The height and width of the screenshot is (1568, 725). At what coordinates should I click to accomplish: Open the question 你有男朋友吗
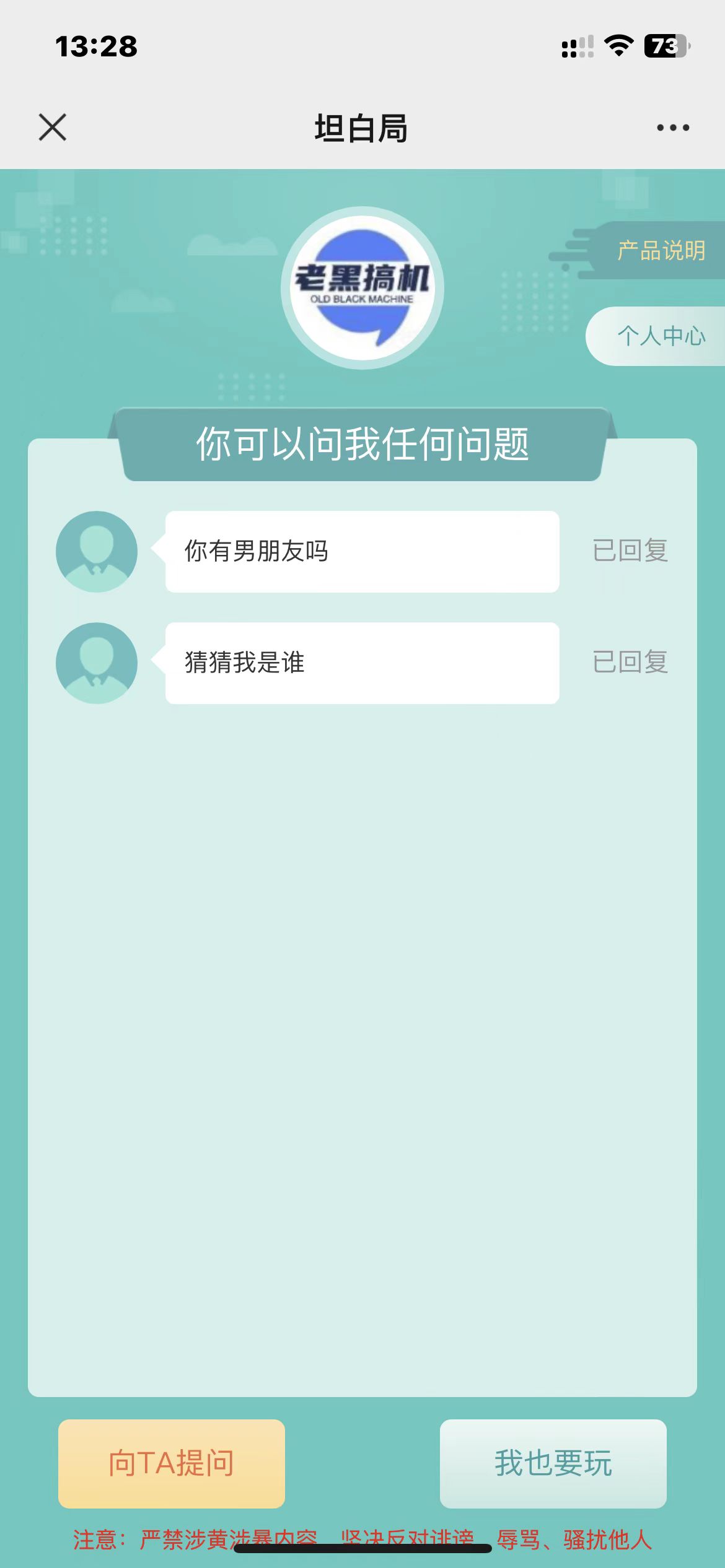tap(362, 551)
